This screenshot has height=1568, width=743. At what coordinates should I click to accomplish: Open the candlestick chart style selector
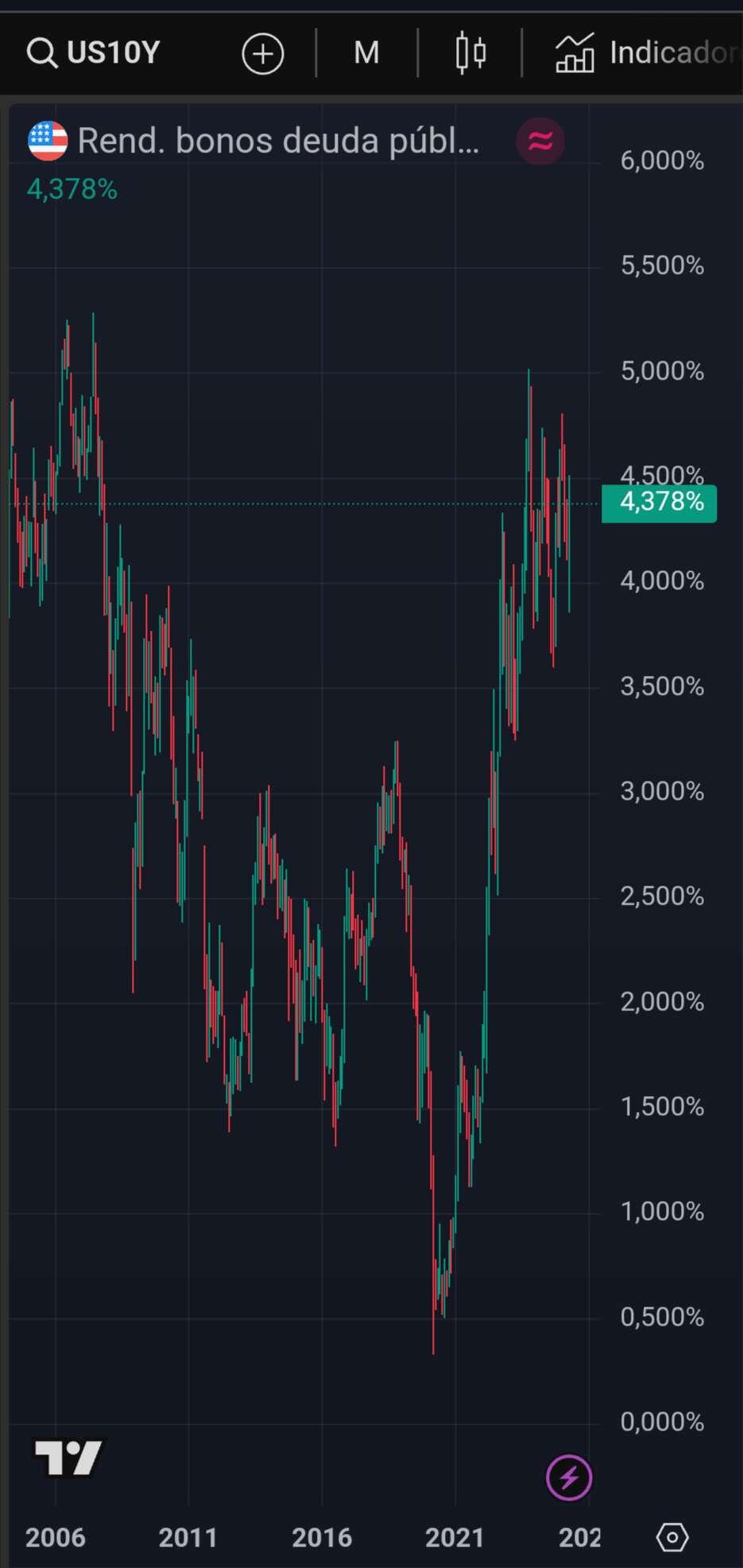click(x=470, y=53)
